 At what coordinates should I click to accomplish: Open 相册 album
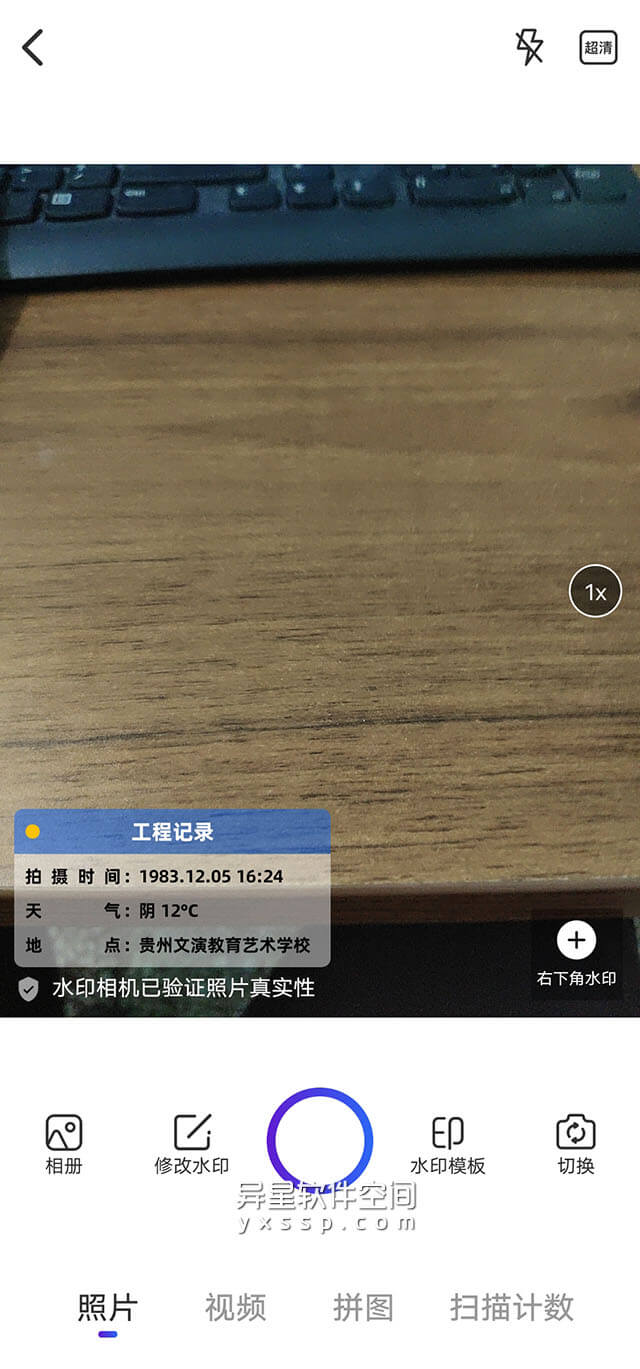[64, 1144]
